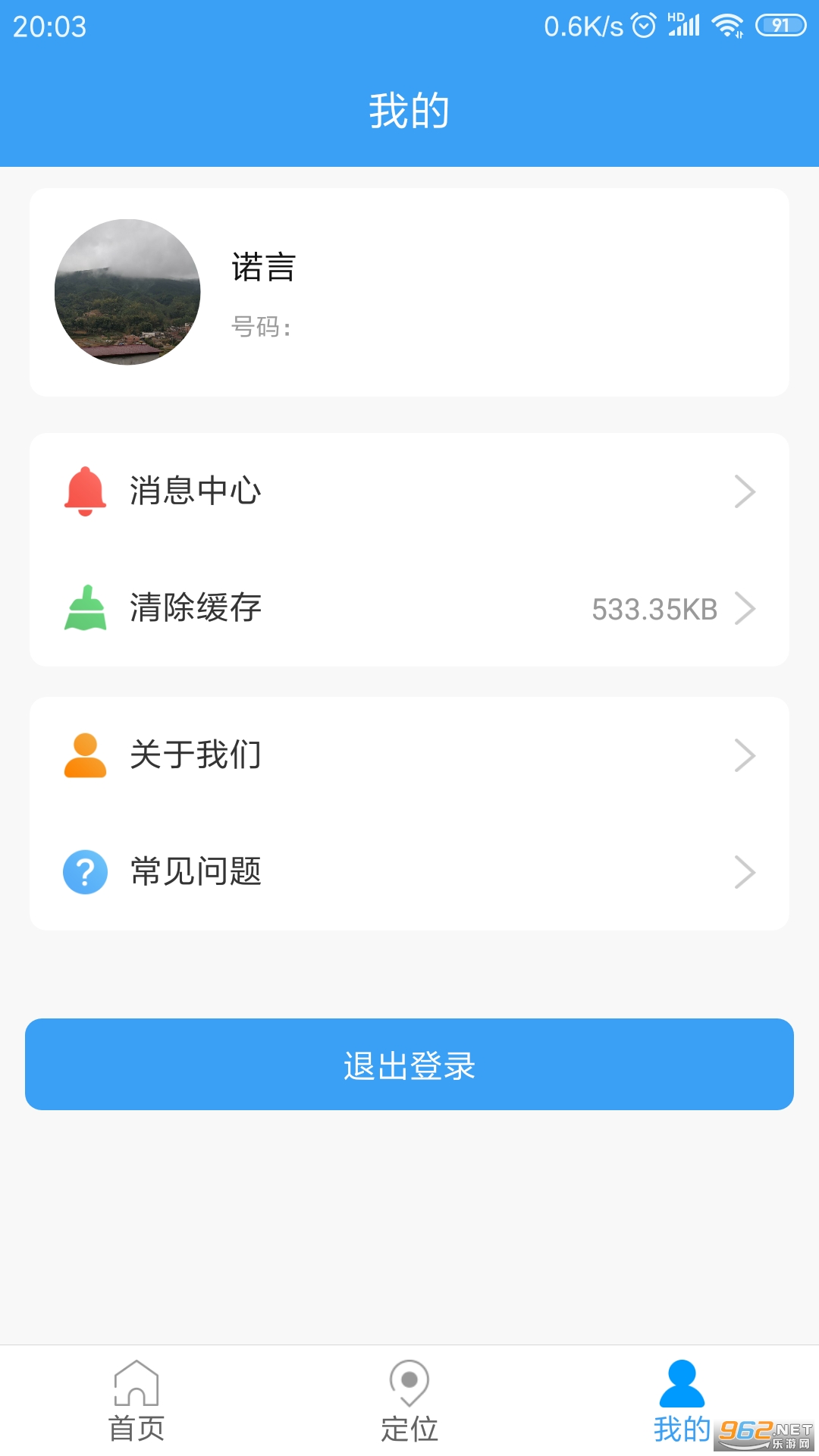
Task: Select the 我的 profile tab
Action: (x=682, y=1401)
